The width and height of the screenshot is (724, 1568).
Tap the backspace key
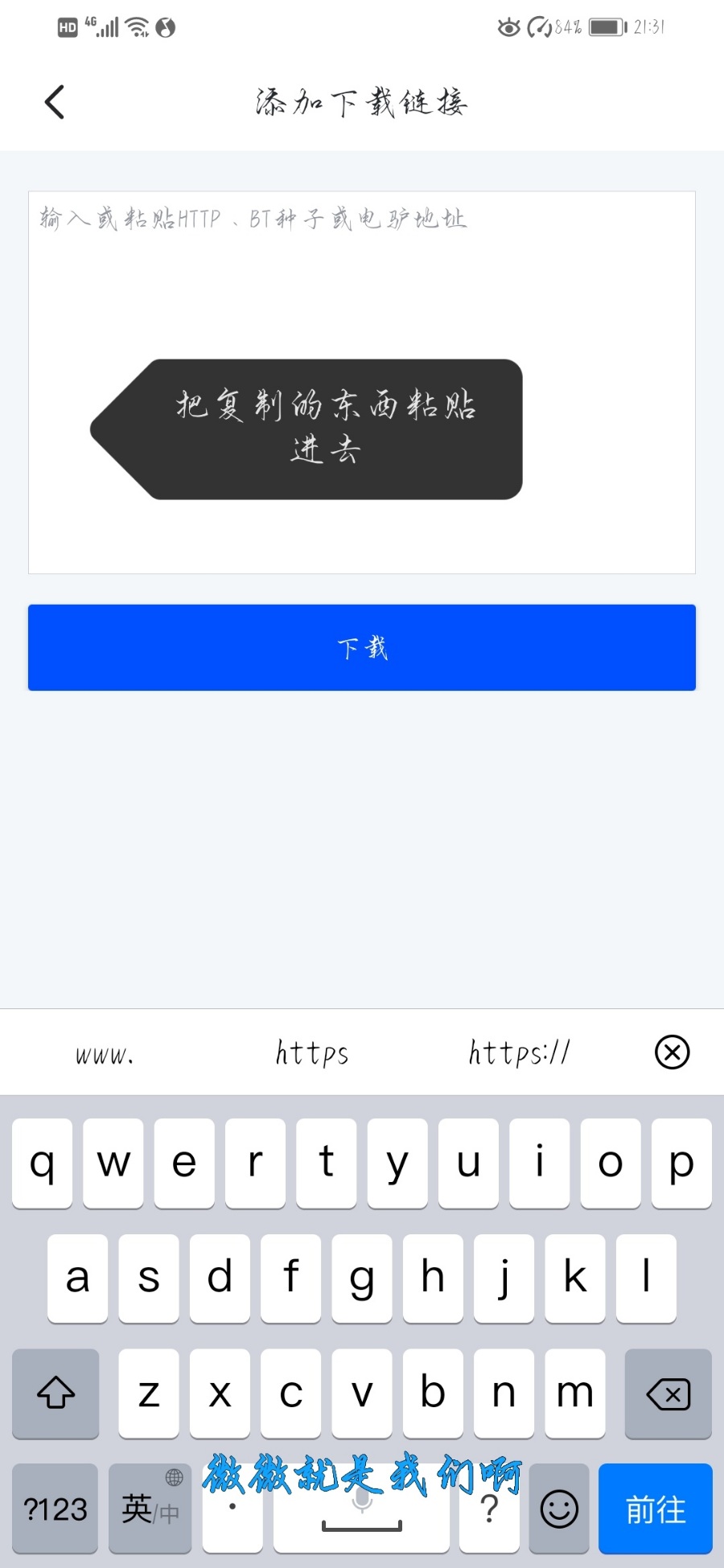(x=668, y=1394)
